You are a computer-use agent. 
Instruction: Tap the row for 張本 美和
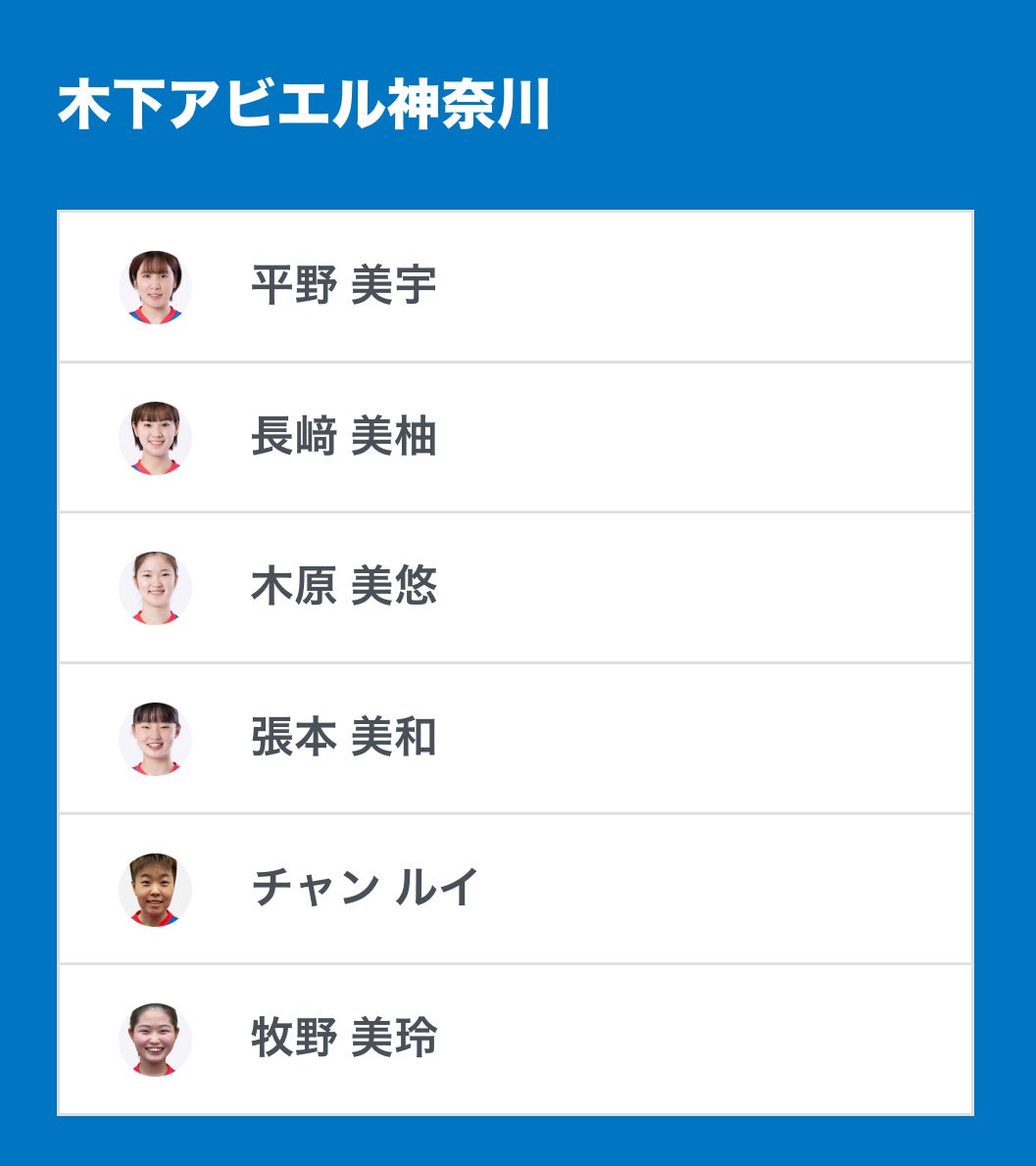pyautogui.click(x=343, y=739)
